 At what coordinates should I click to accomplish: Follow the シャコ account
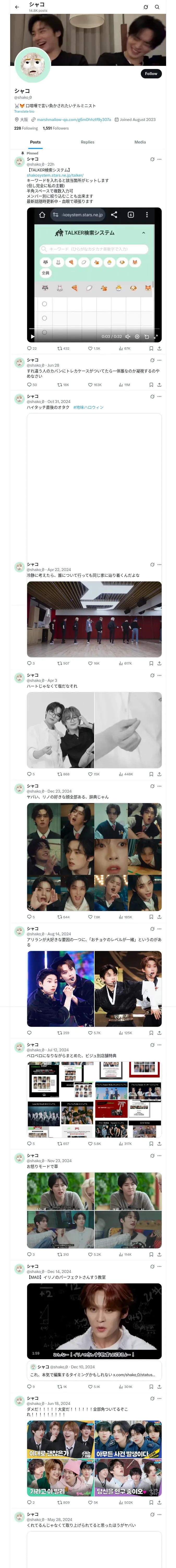coord(150,74)
